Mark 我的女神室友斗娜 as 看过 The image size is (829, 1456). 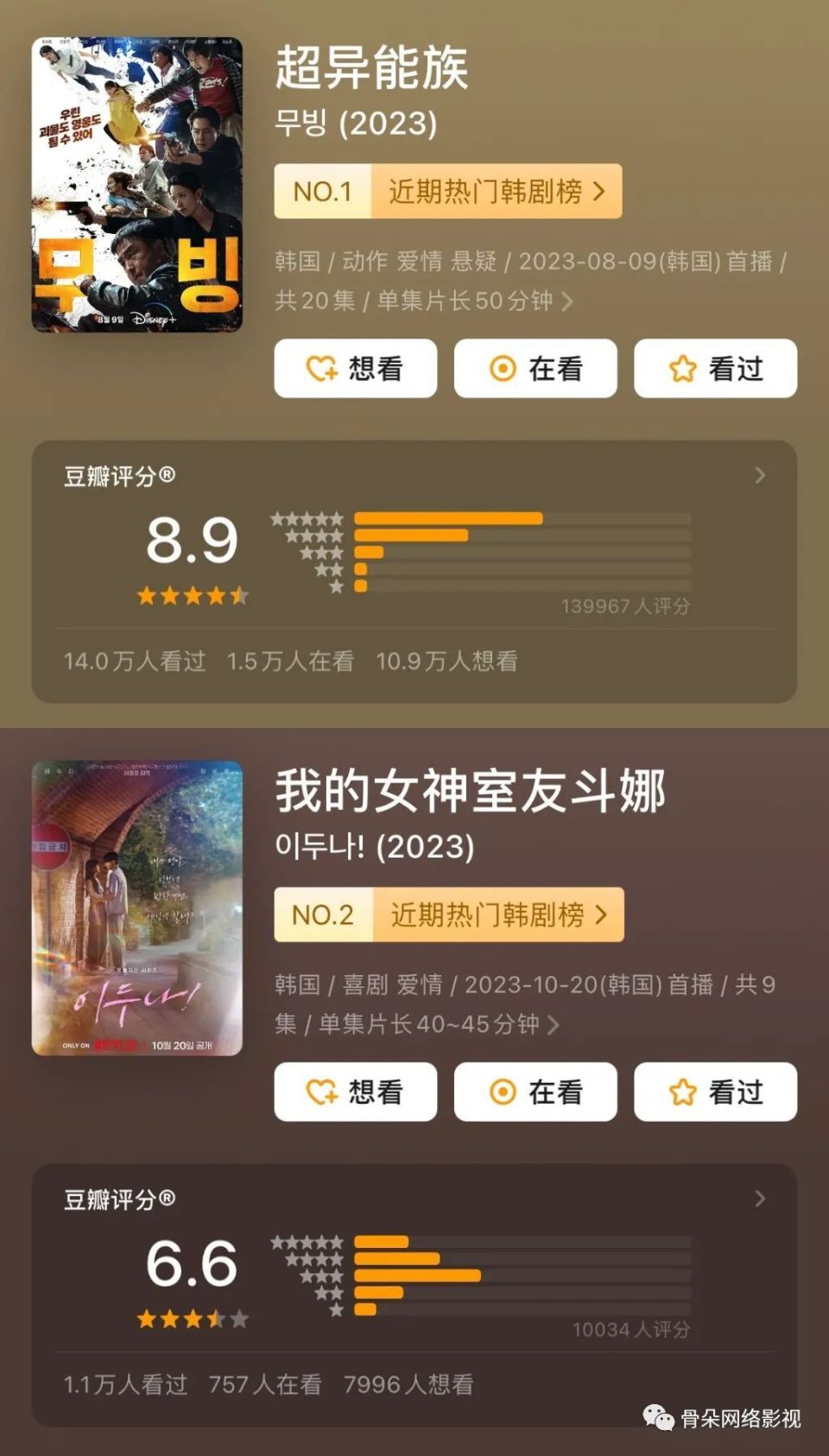(x=715, y=1092)
